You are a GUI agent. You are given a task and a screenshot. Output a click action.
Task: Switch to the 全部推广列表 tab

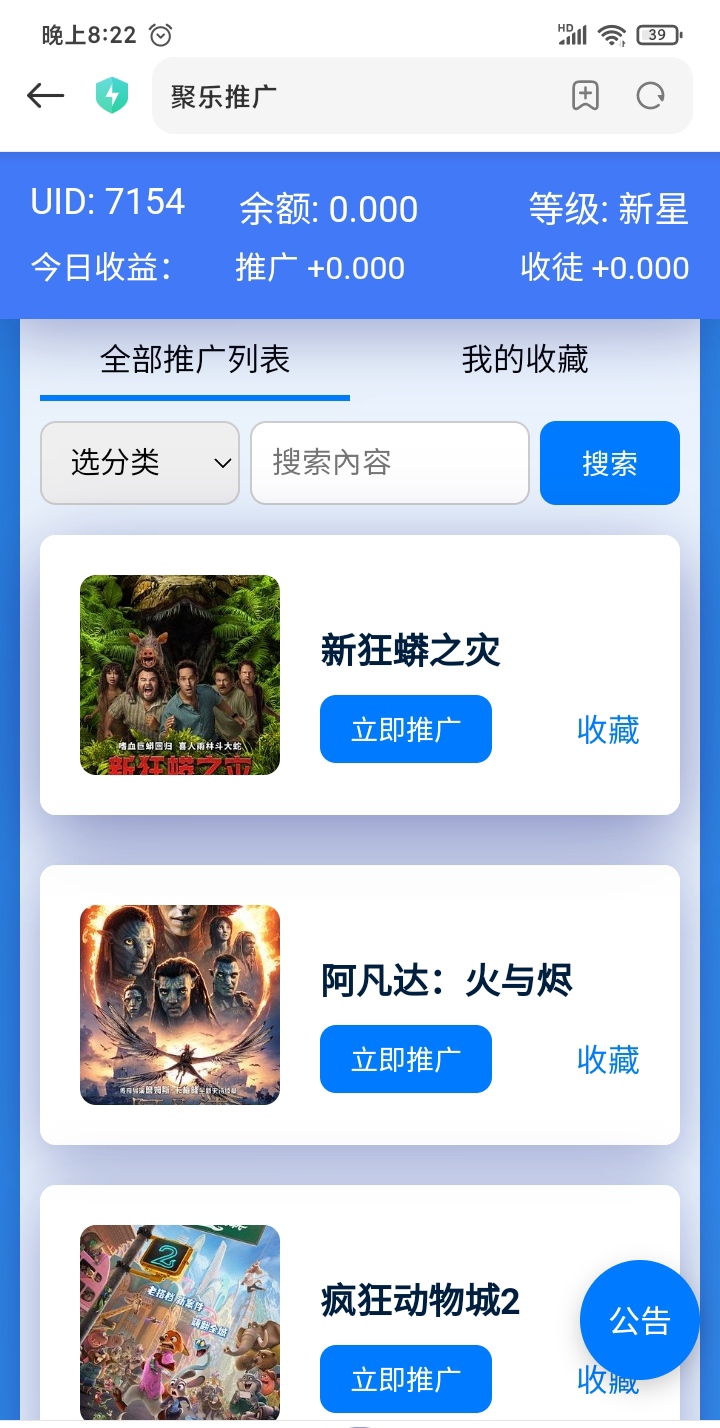point(195,360)
